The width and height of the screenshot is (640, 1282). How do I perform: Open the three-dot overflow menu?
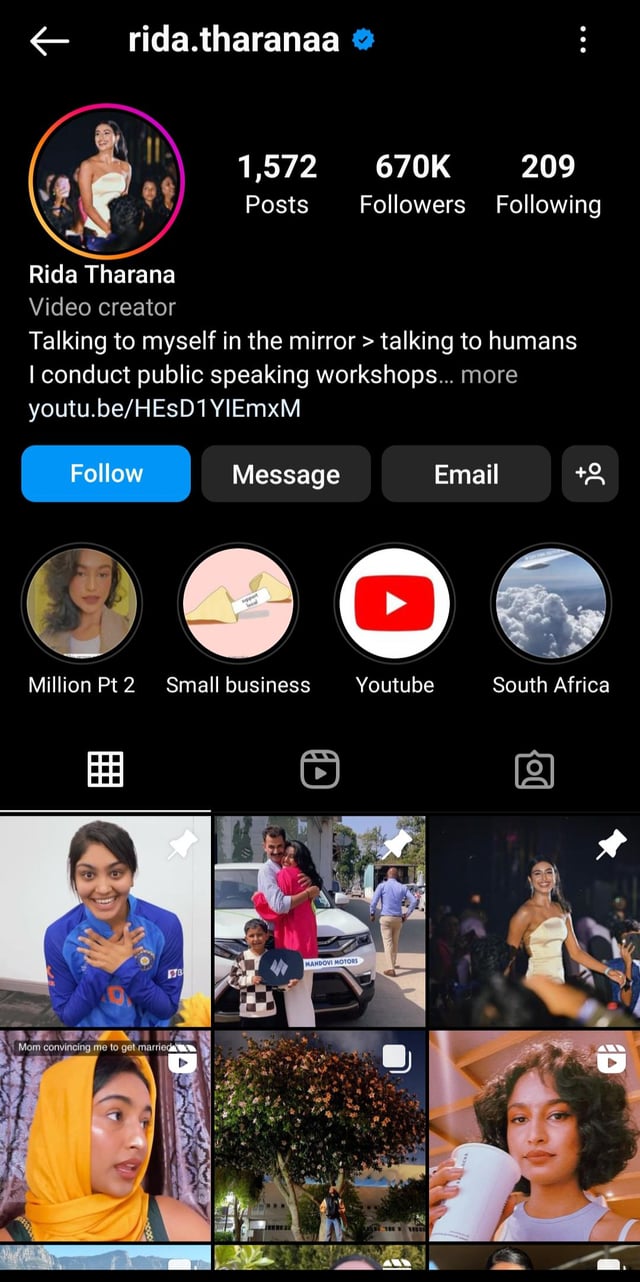583,41
